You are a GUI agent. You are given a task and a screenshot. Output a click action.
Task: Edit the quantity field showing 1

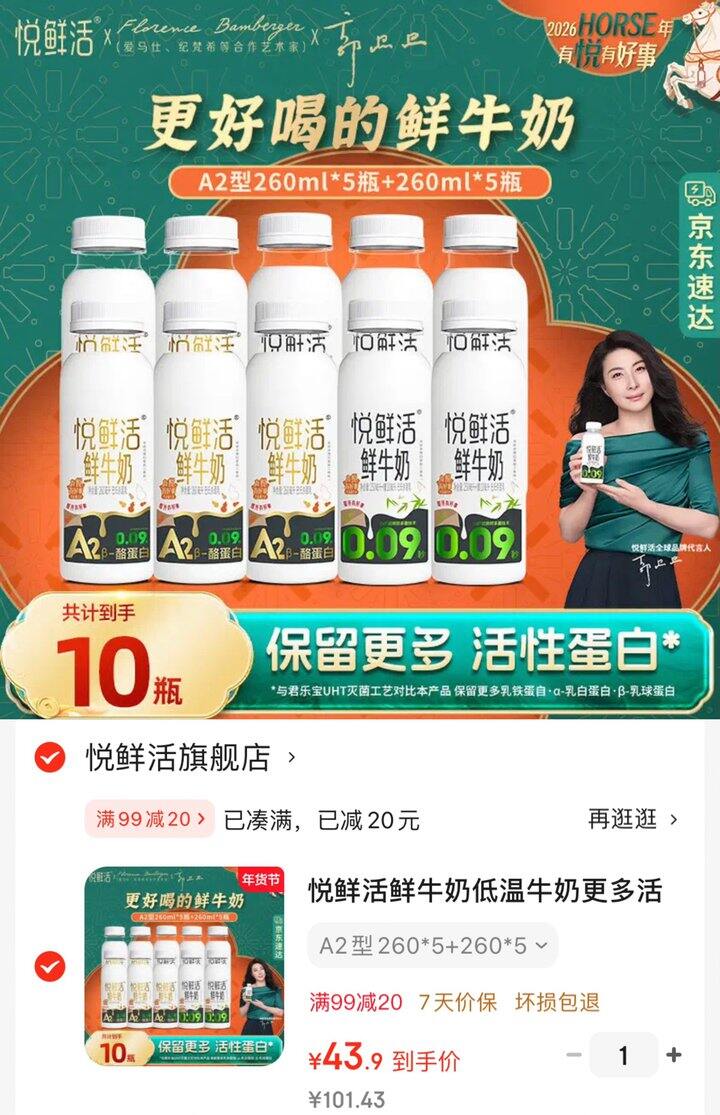pos(623,1055)
